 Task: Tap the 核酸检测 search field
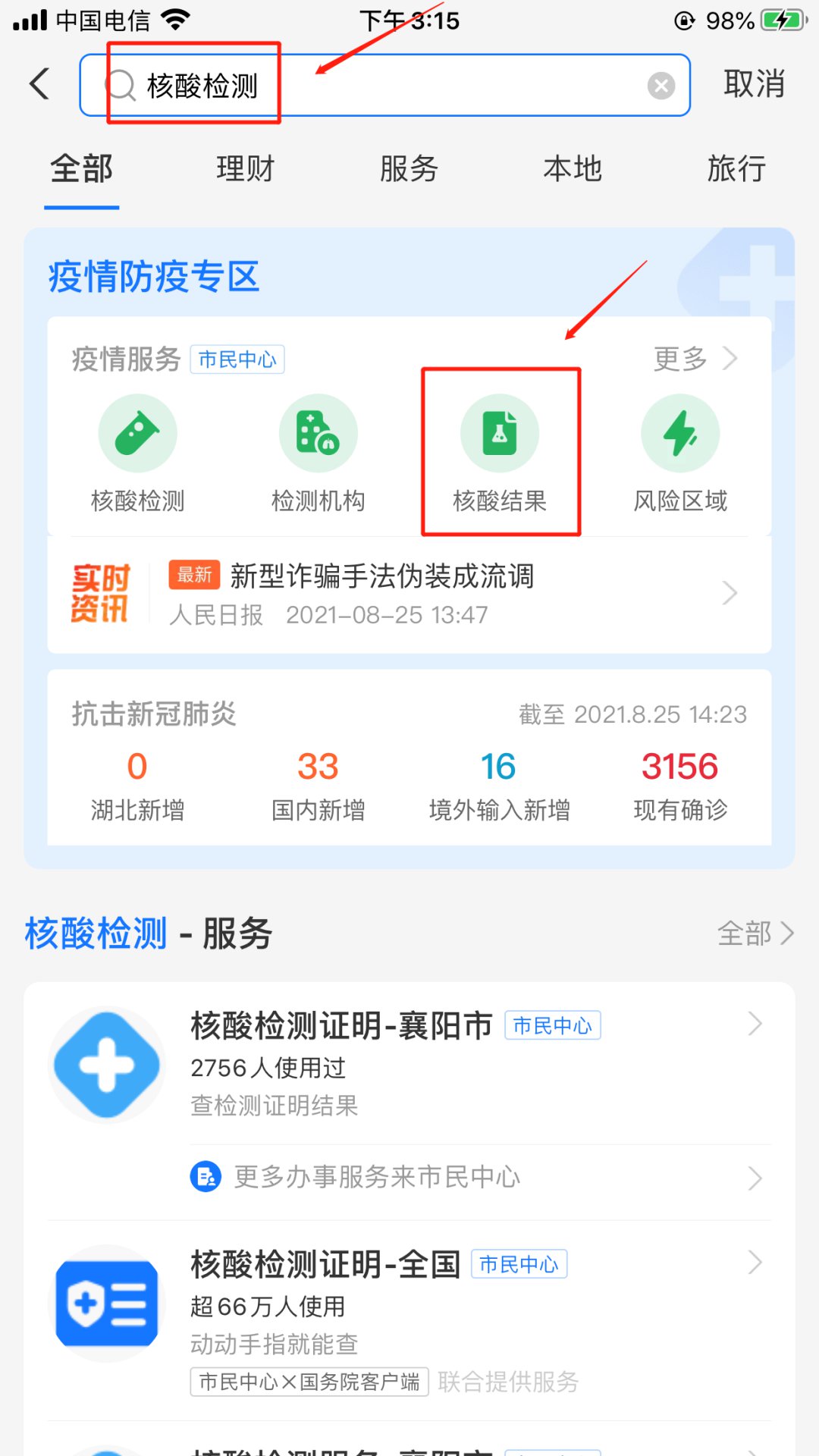click(x=379, y=85)
